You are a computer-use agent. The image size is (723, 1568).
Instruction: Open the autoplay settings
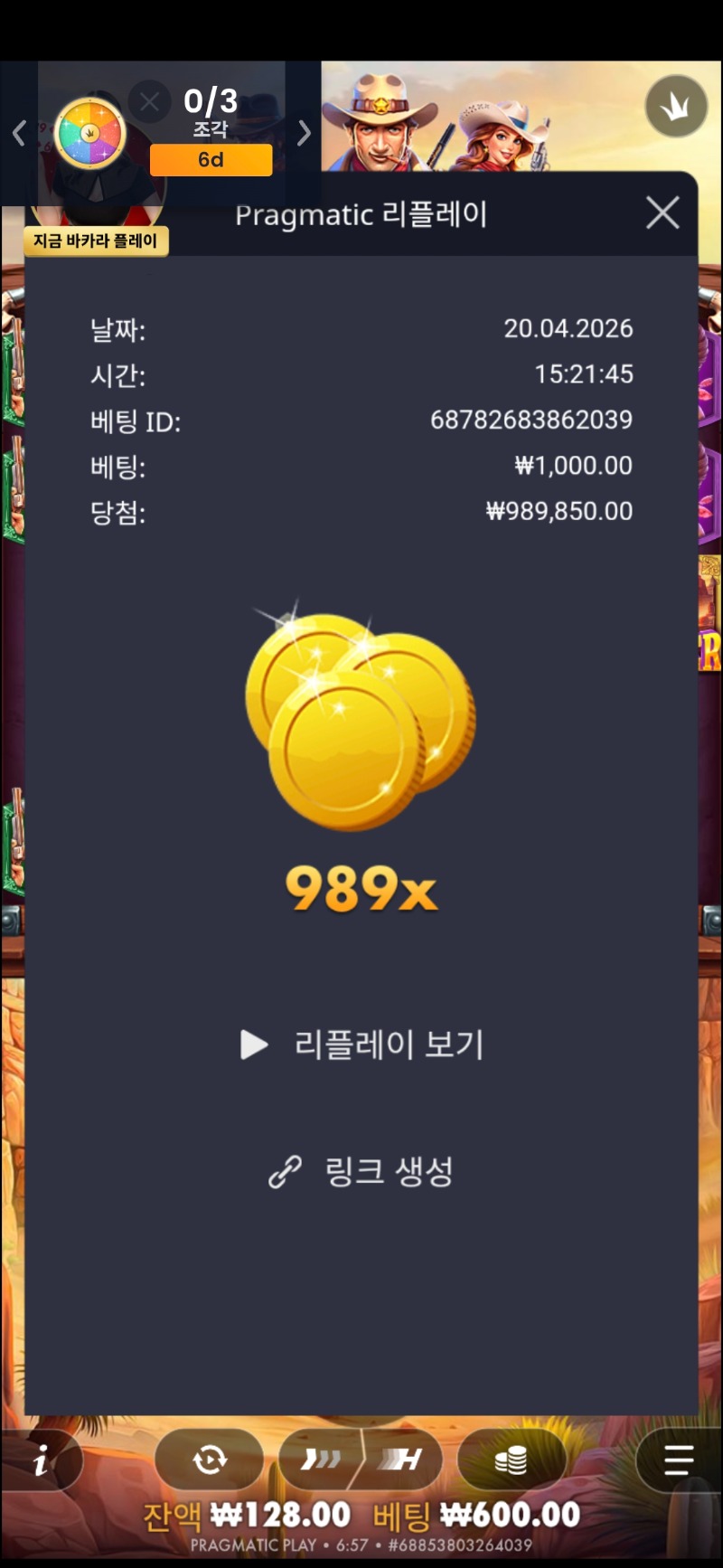(x=210, y=1459)
